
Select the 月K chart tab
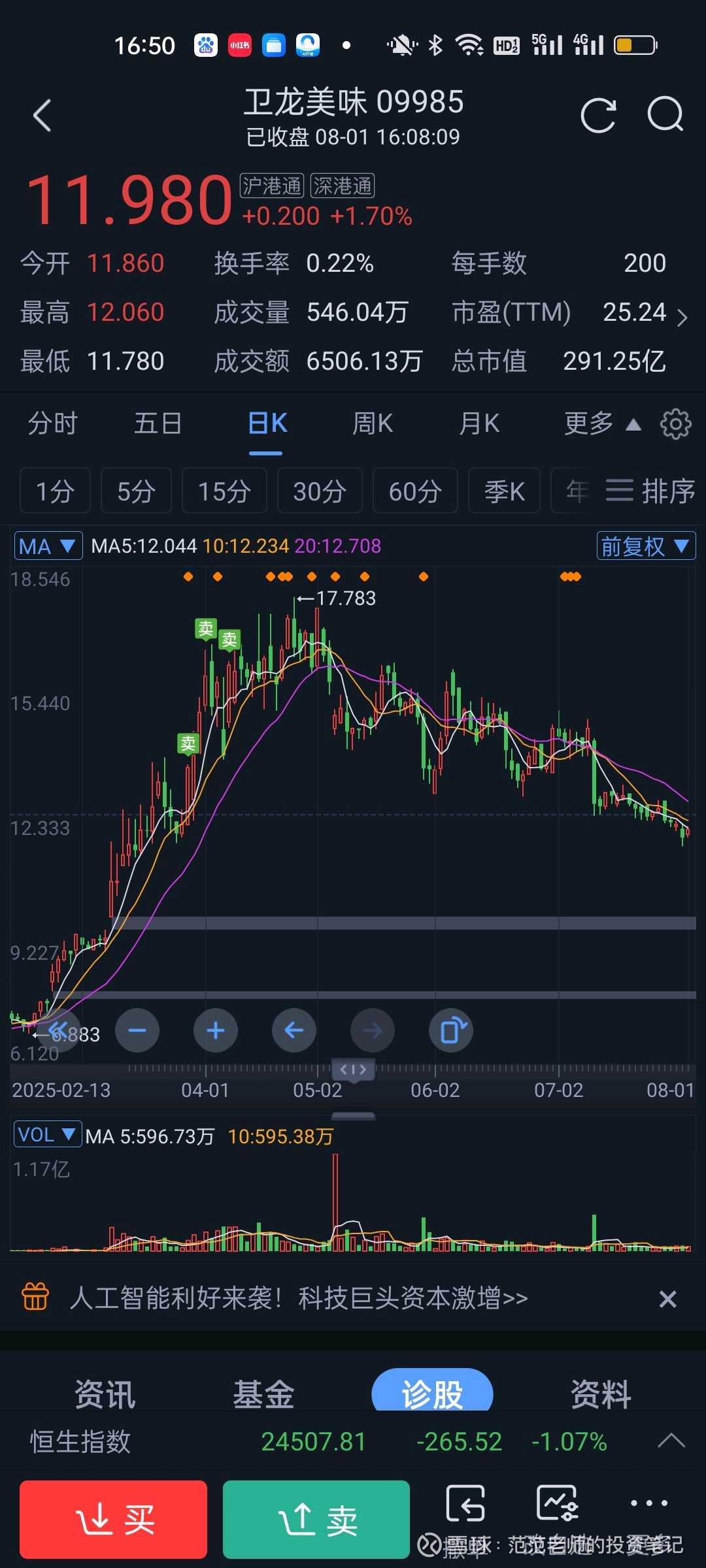pyautogui.click(x=479, y=423)
